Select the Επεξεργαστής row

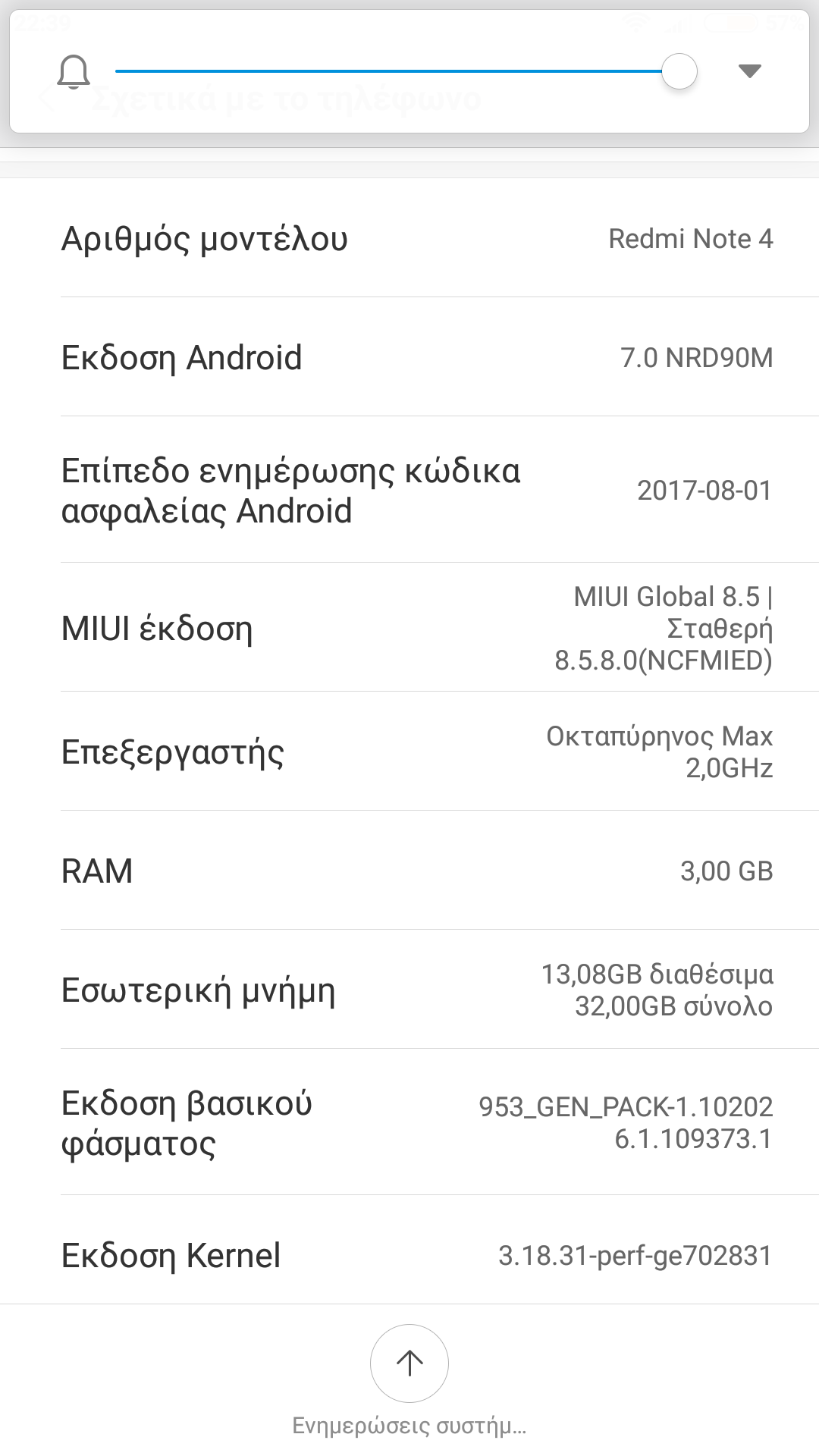tap(409, 752)
